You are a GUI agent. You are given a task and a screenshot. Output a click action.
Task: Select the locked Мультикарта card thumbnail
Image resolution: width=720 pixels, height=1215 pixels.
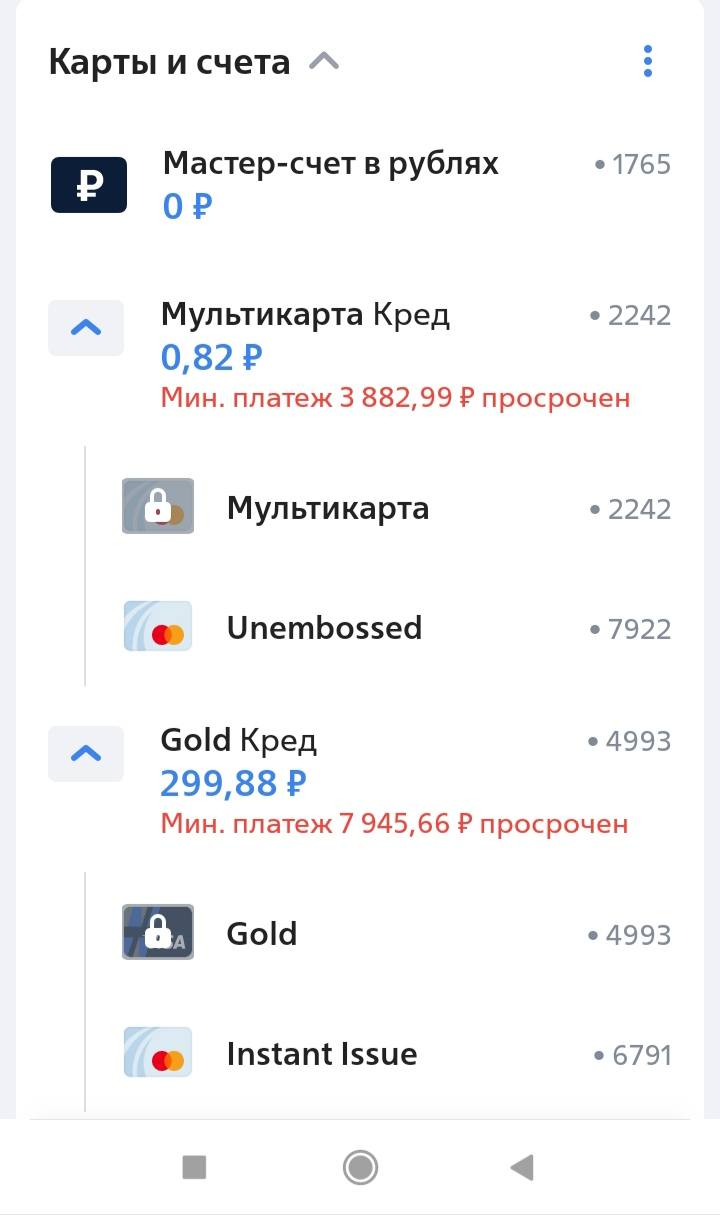(x=157, y=507)
